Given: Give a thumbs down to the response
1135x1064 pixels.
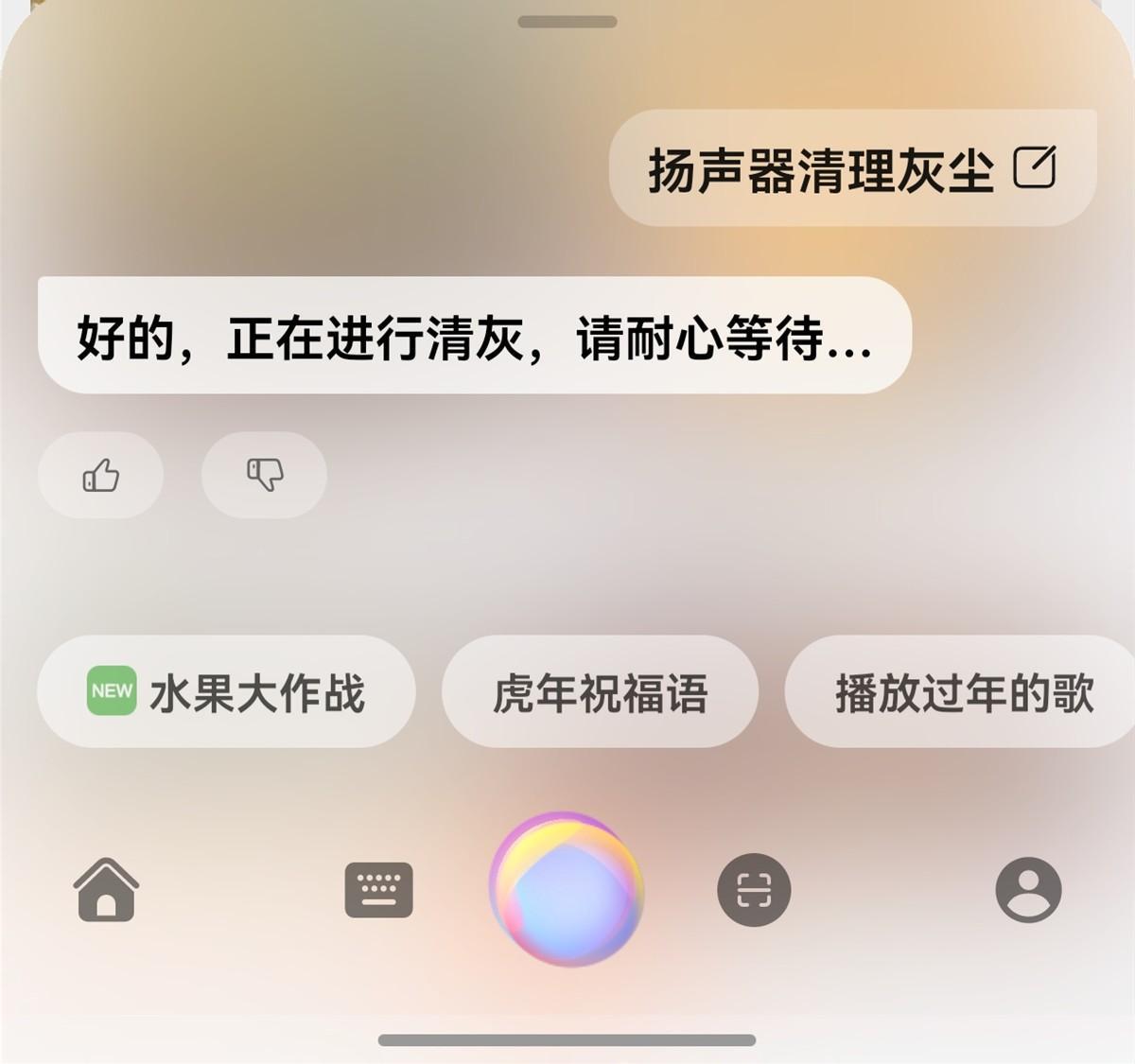Looking at the screenshot, I should click(x=265, y=475).
